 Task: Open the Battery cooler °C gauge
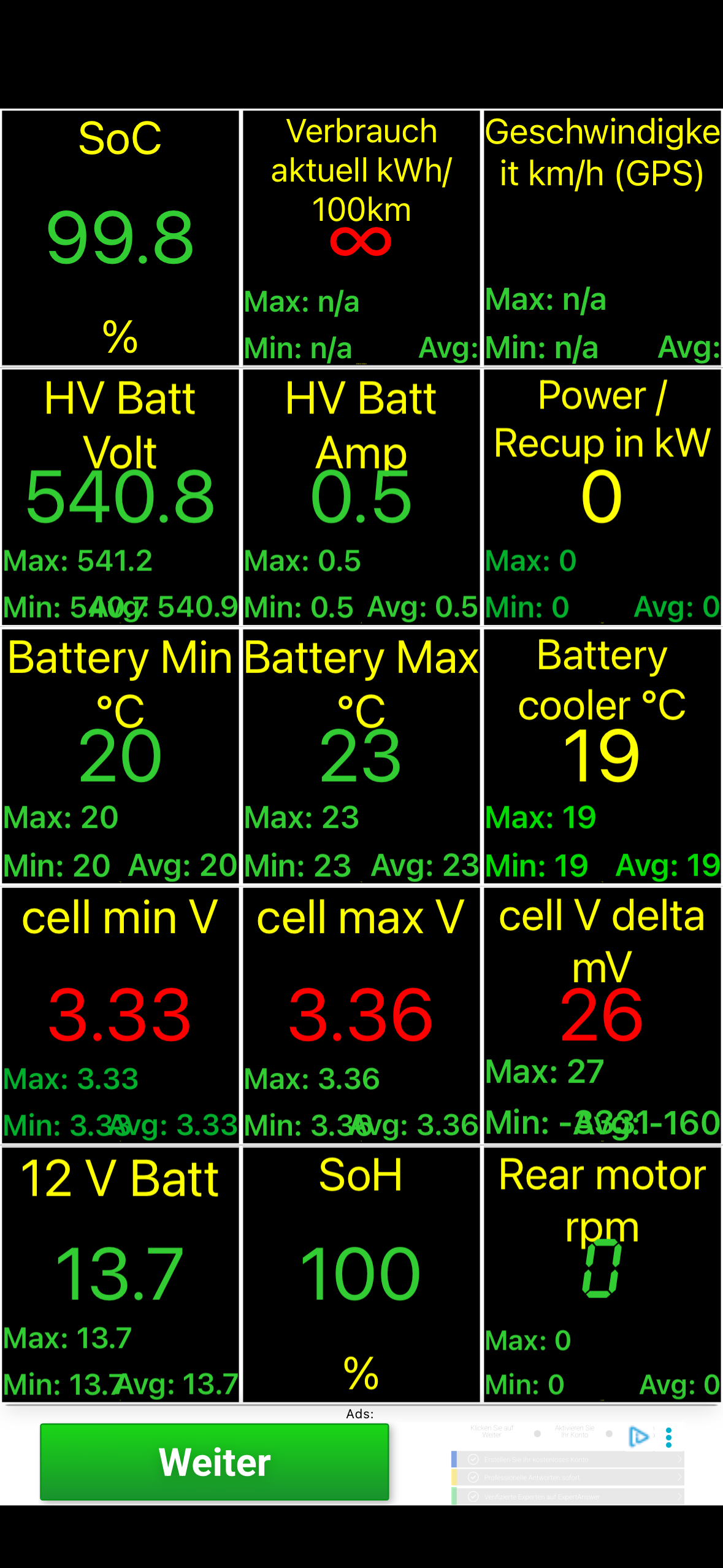[602, 756]
